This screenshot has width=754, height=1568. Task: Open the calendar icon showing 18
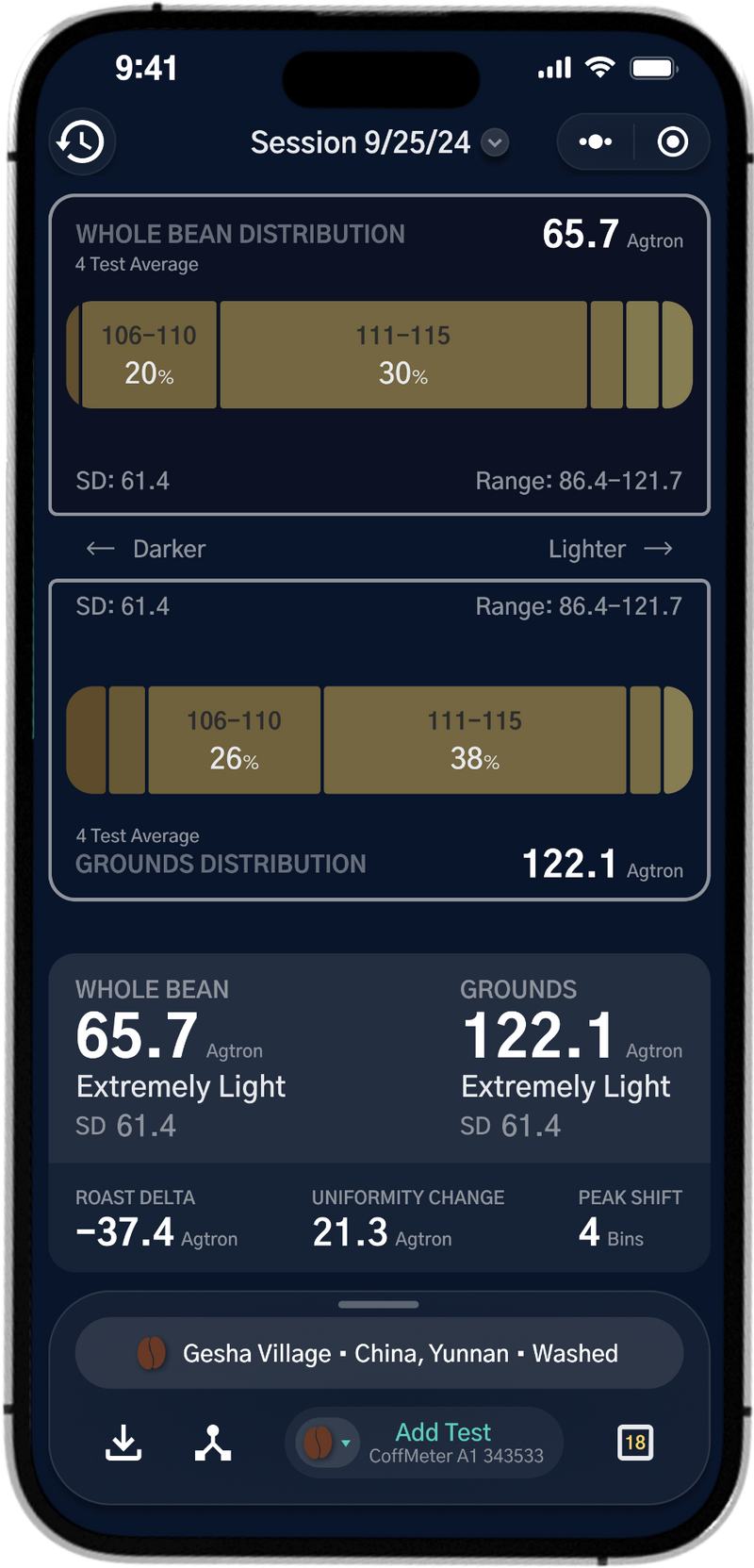634,1443
